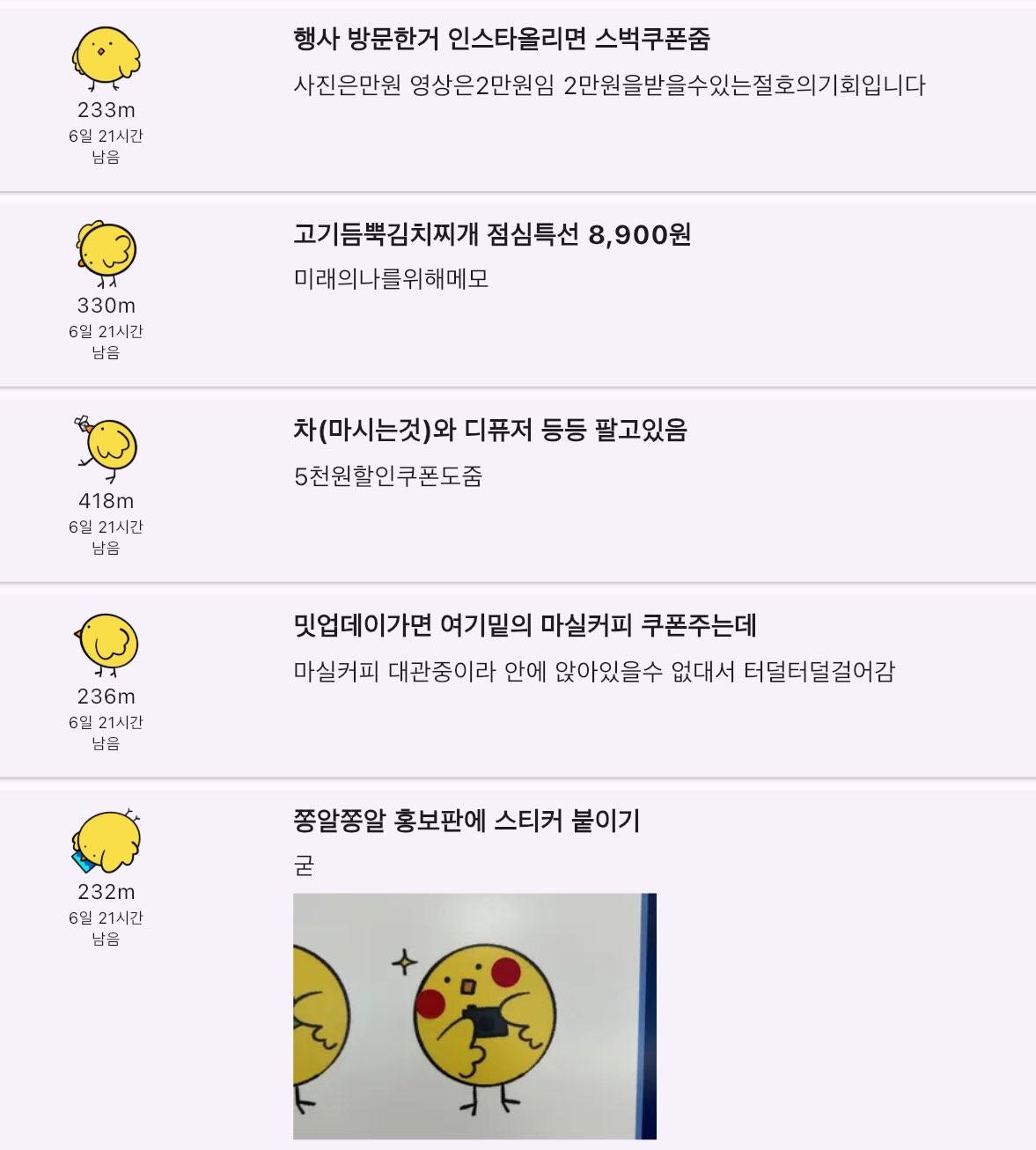Open the post about Instagram Starbucks coupon

click(502, 40)
